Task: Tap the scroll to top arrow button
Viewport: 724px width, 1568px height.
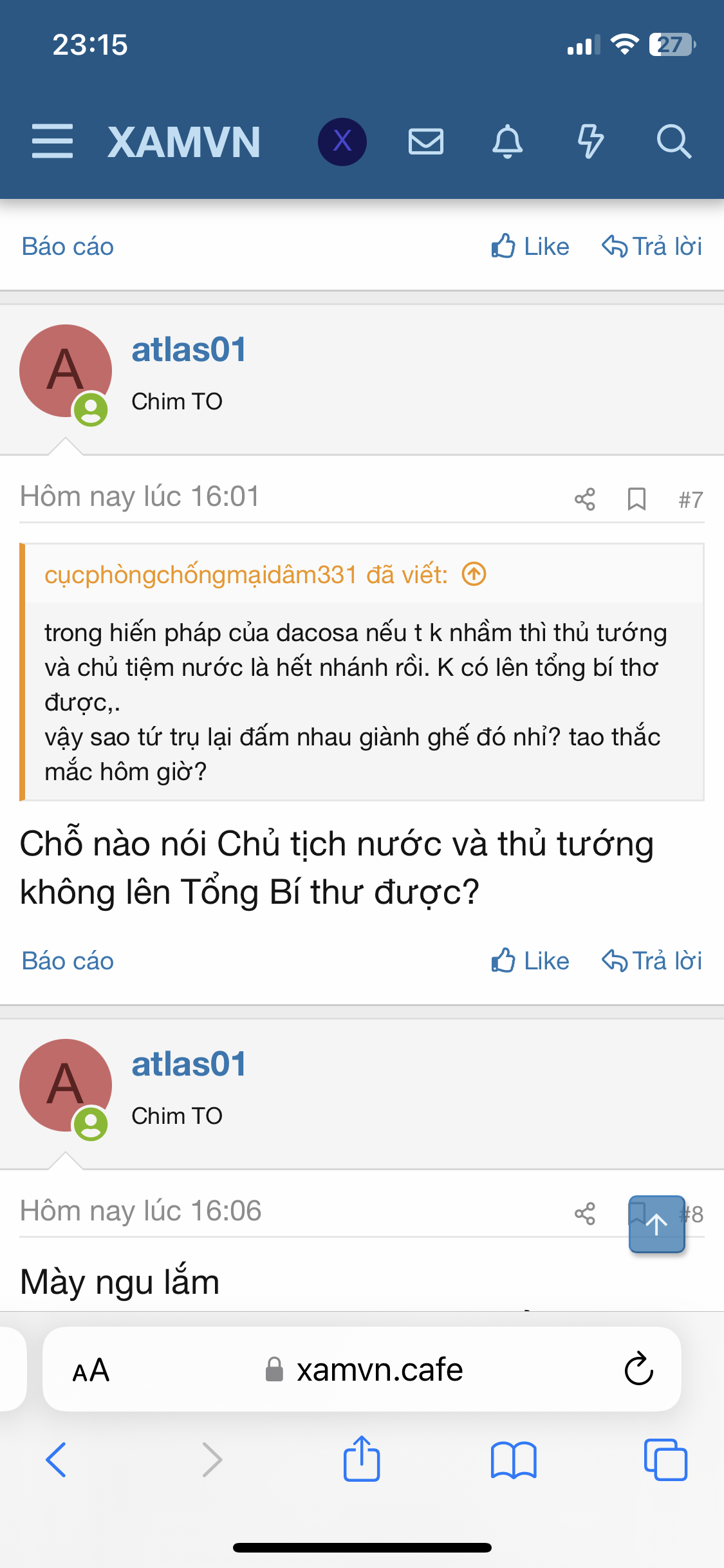Action: pyautogui.click(x=656, y=1224)
